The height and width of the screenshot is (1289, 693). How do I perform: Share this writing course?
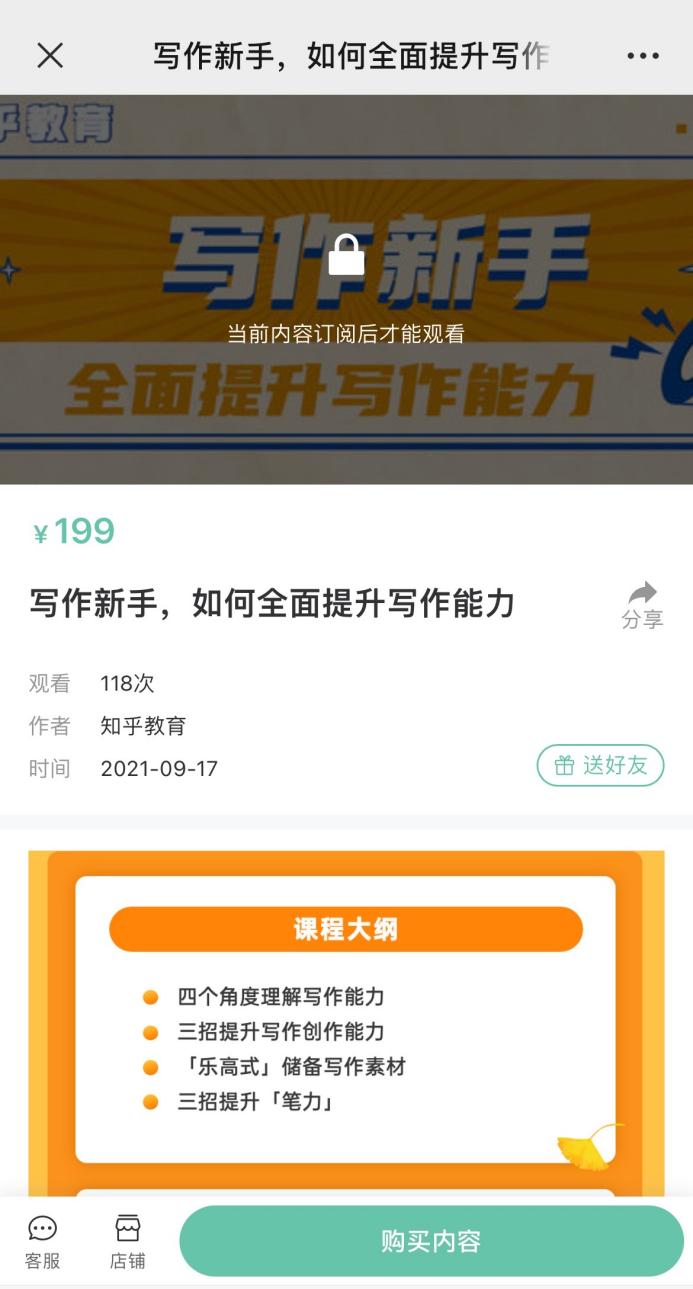tap(642, 604)
